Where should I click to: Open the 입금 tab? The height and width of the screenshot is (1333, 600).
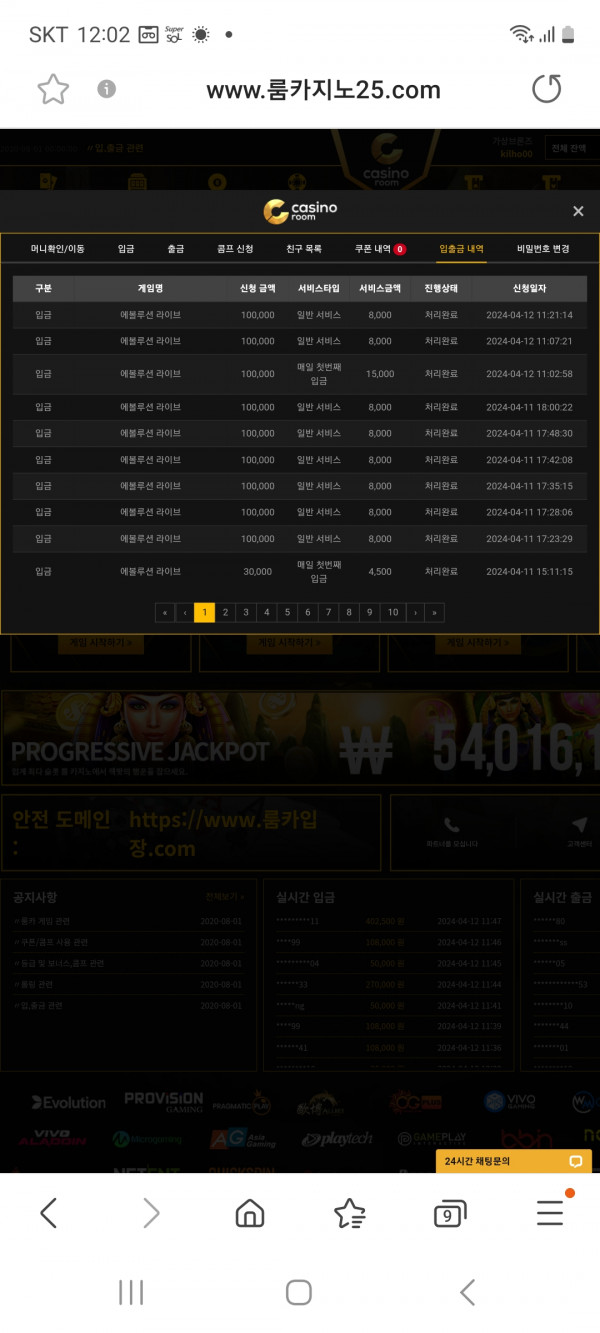coord(126,248)
